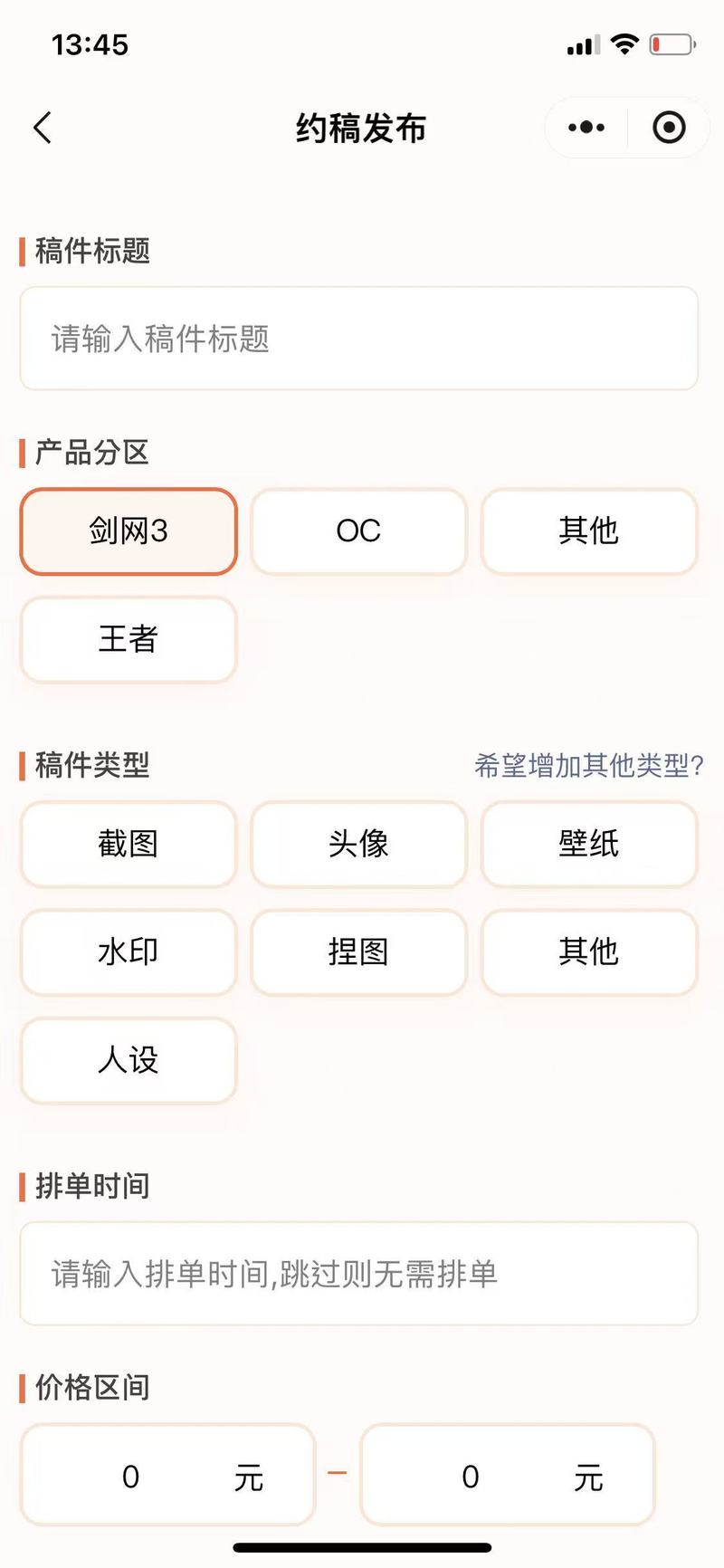Screen dimensions: 724x1568
Task: Close the mini program with target icon
Action: (669, 128)
